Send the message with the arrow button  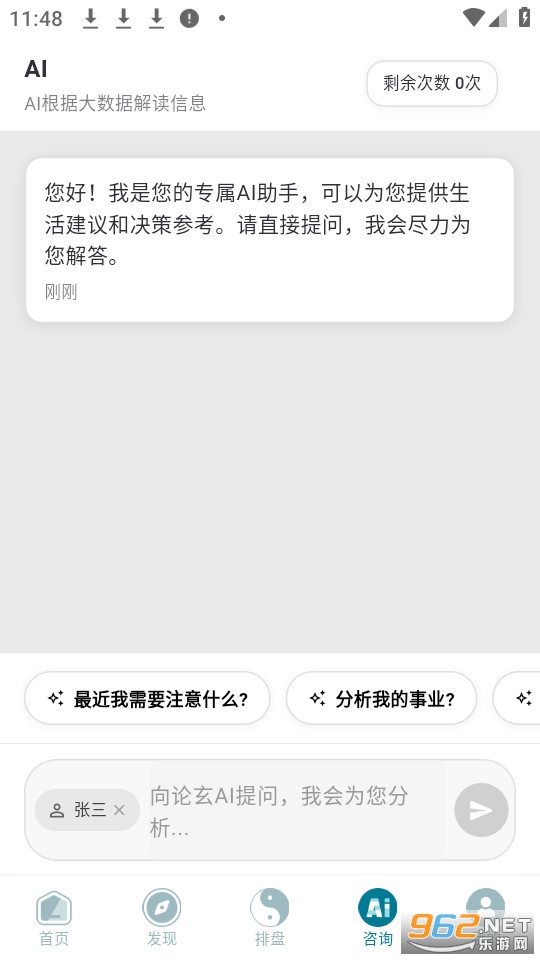tap(481, 810)
